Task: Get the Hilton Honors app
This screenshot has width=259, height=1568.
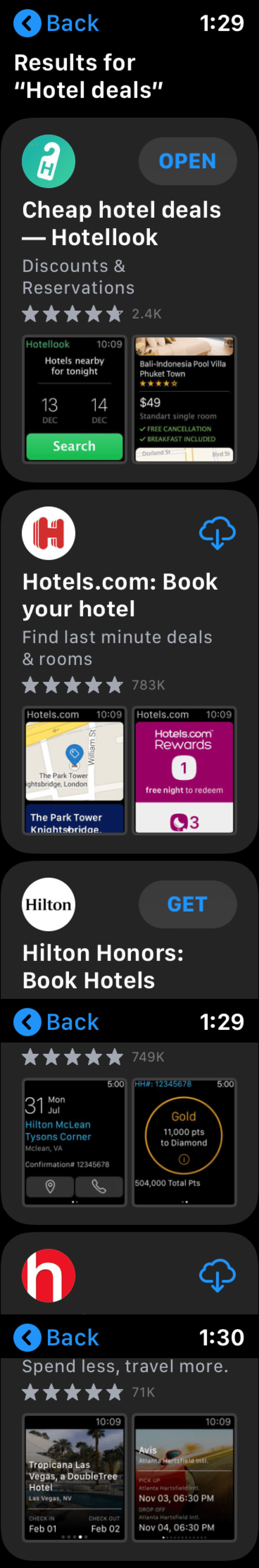Action: coord(187,904)
